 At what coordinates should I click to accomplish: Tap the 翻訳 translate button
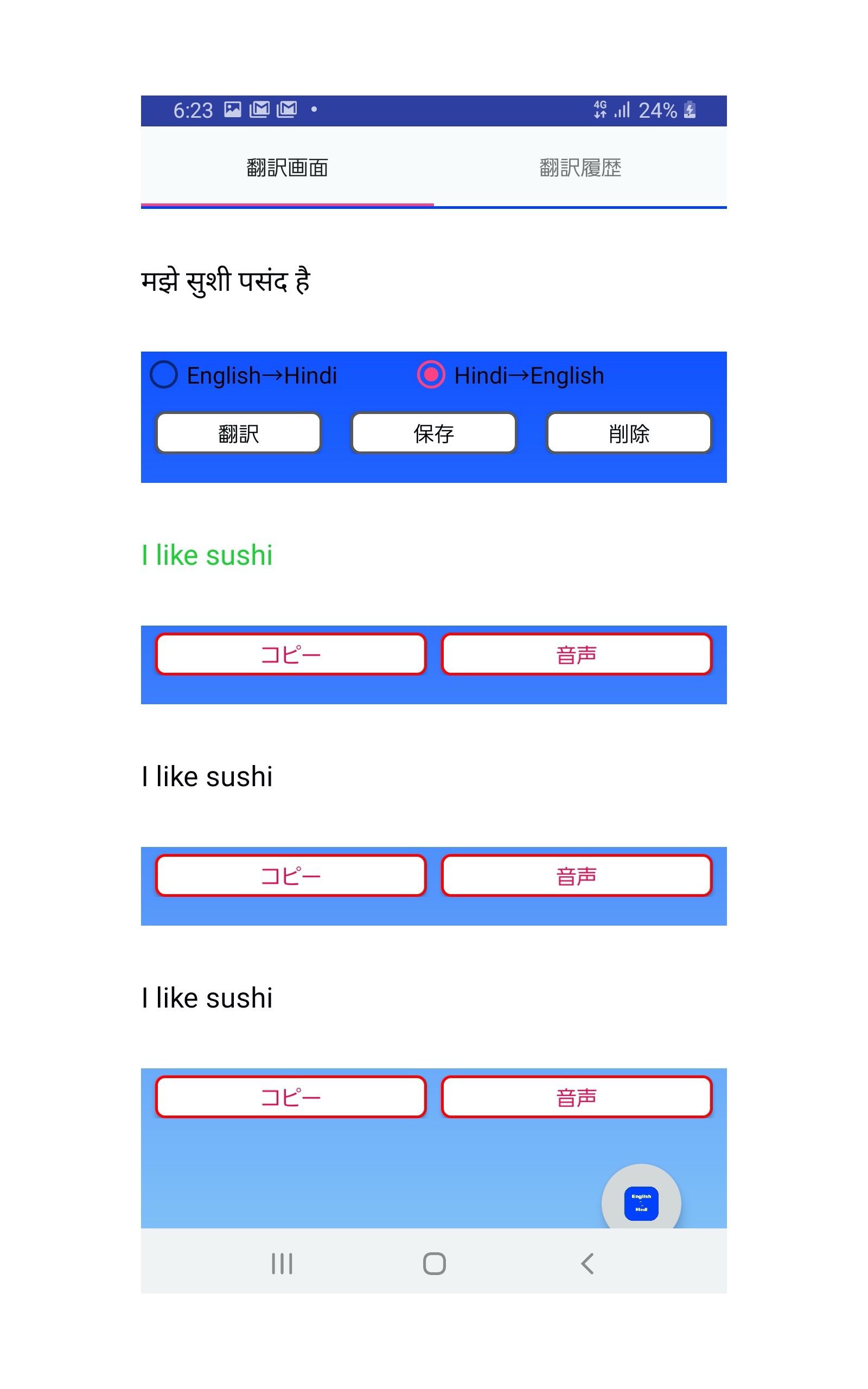click(238, 434)
